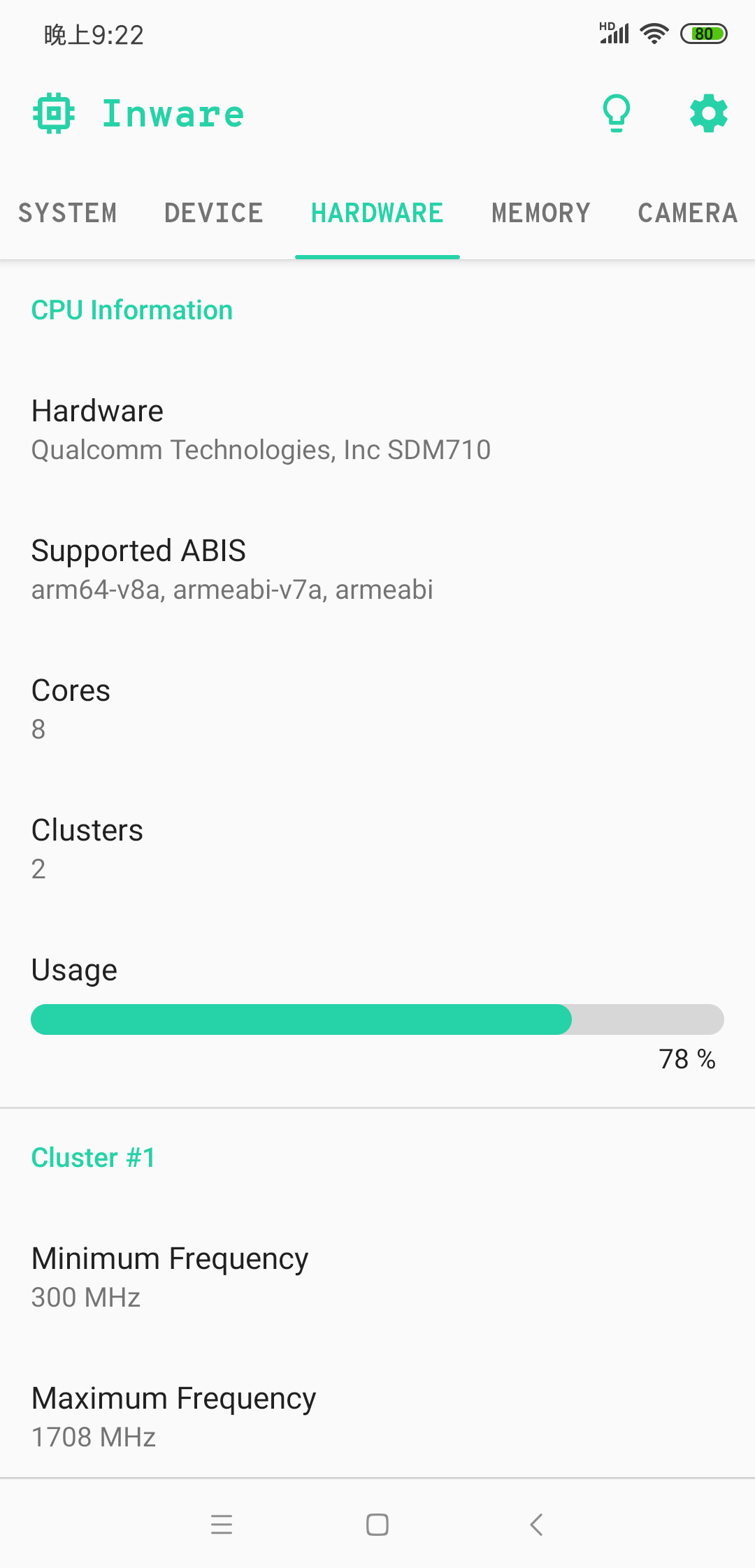This screenshot has width=755, height=1568.
Task: Open the settings gear
Action: [708, 113]
